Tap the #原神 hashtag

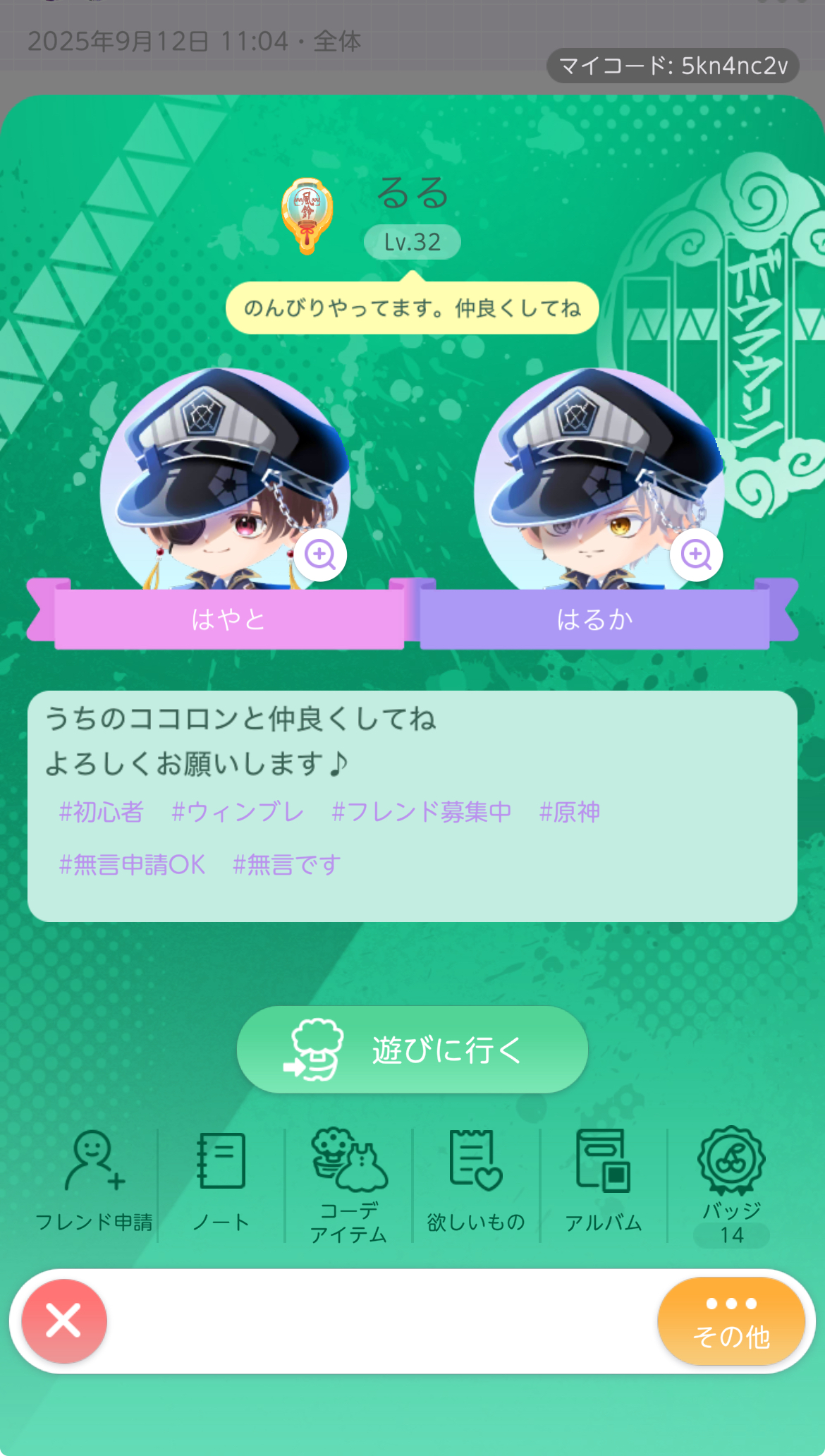click(x=570, y=812)
